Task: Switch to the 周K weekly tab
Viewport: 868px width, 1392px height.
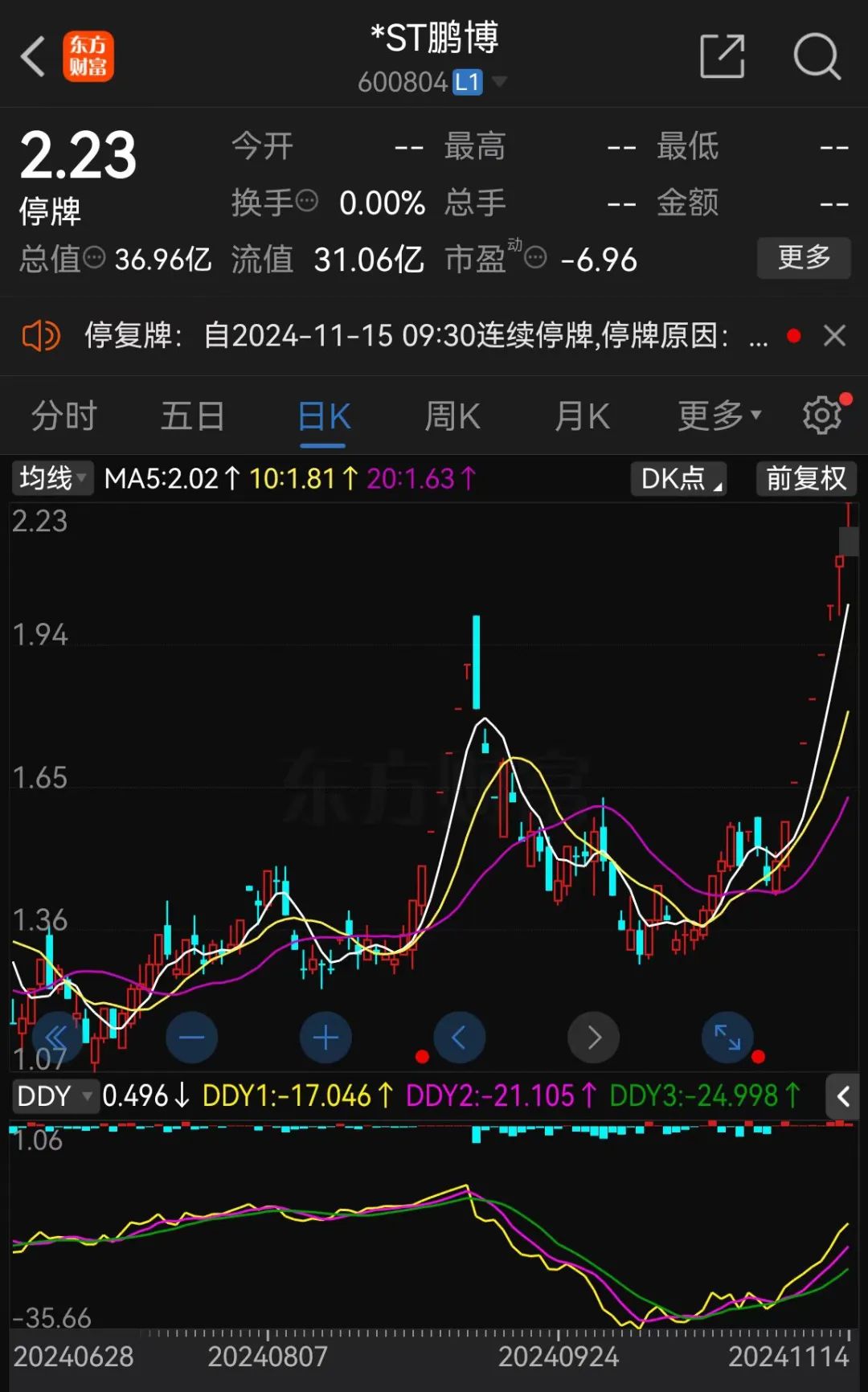Action: pyautogui.click(x=452, y=416)
